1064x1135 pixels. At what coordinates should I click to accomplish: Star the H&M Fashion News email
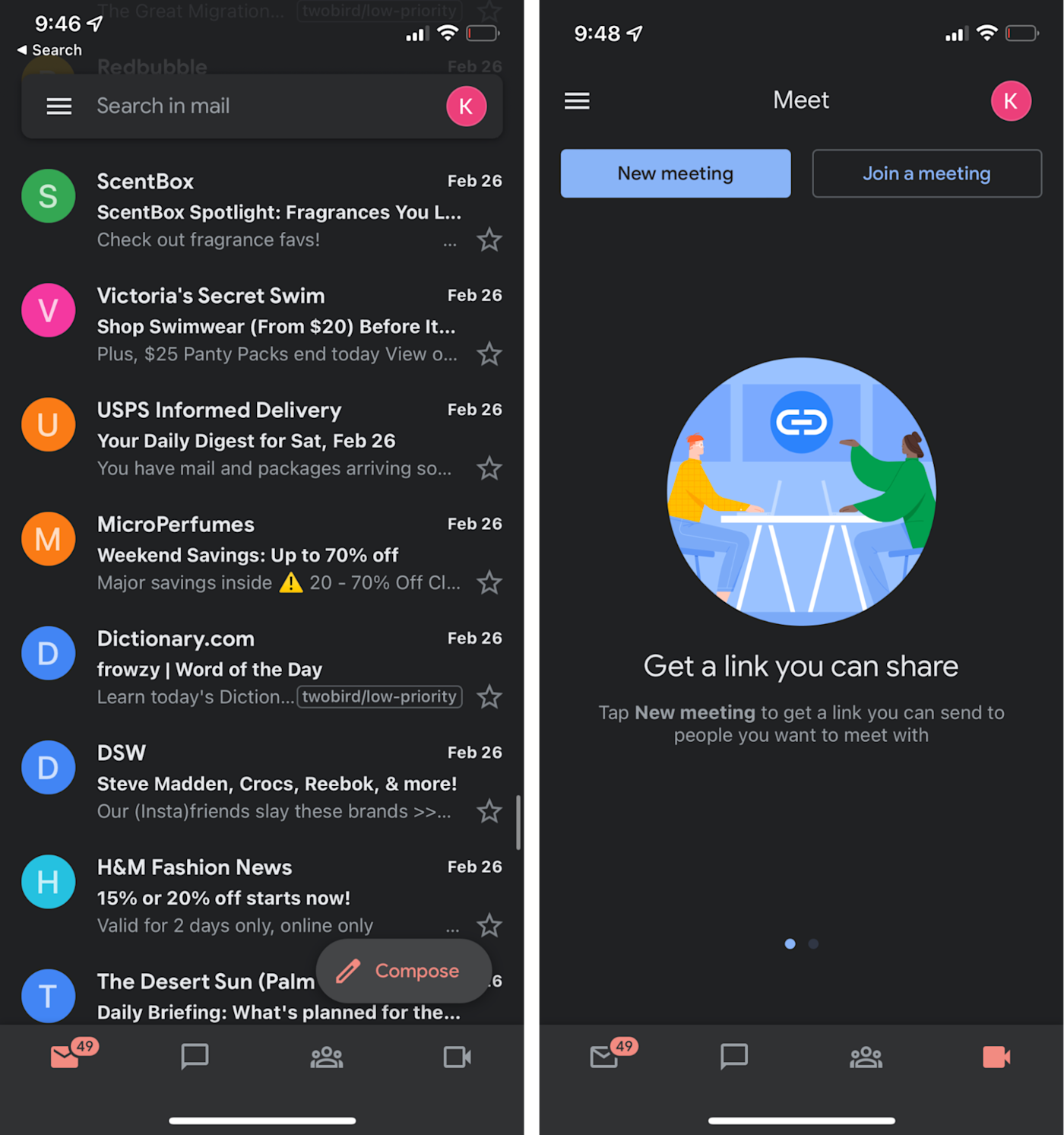point(489,925)
